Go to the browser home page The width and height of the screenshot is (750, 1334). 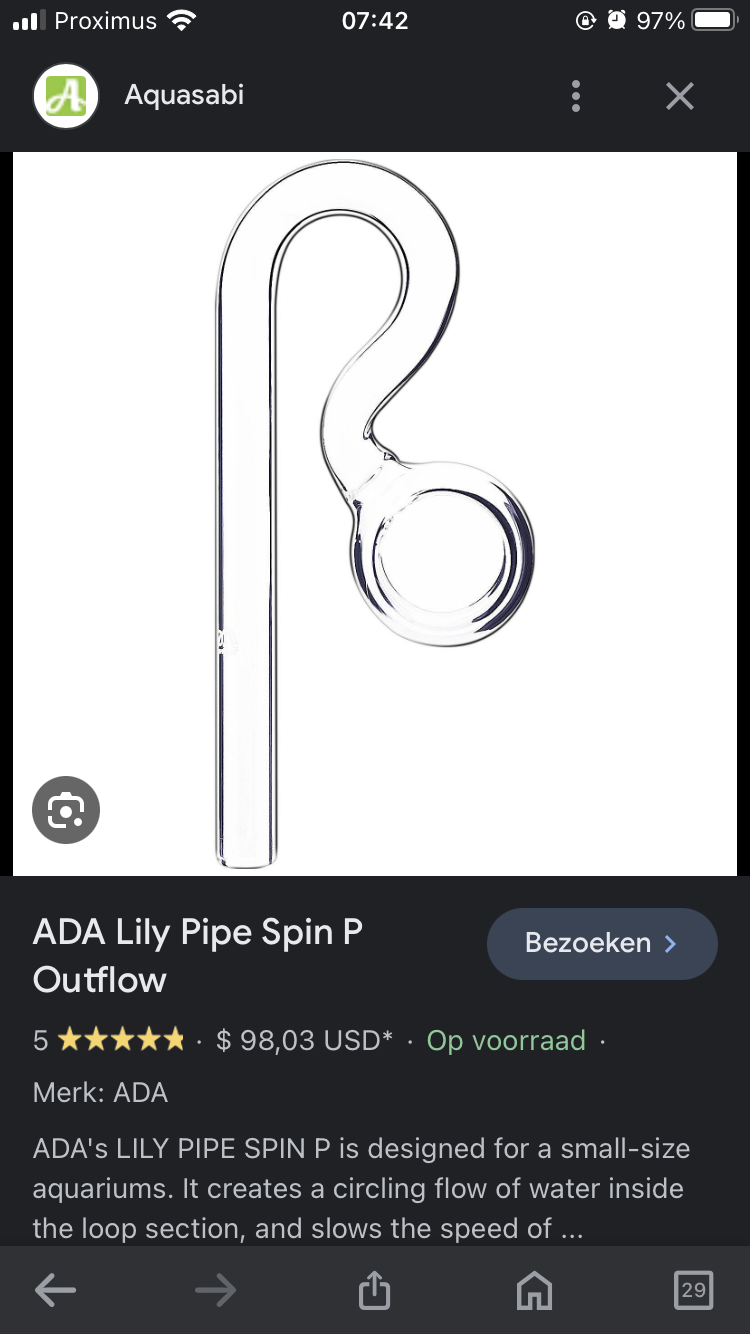(534, 1290)
